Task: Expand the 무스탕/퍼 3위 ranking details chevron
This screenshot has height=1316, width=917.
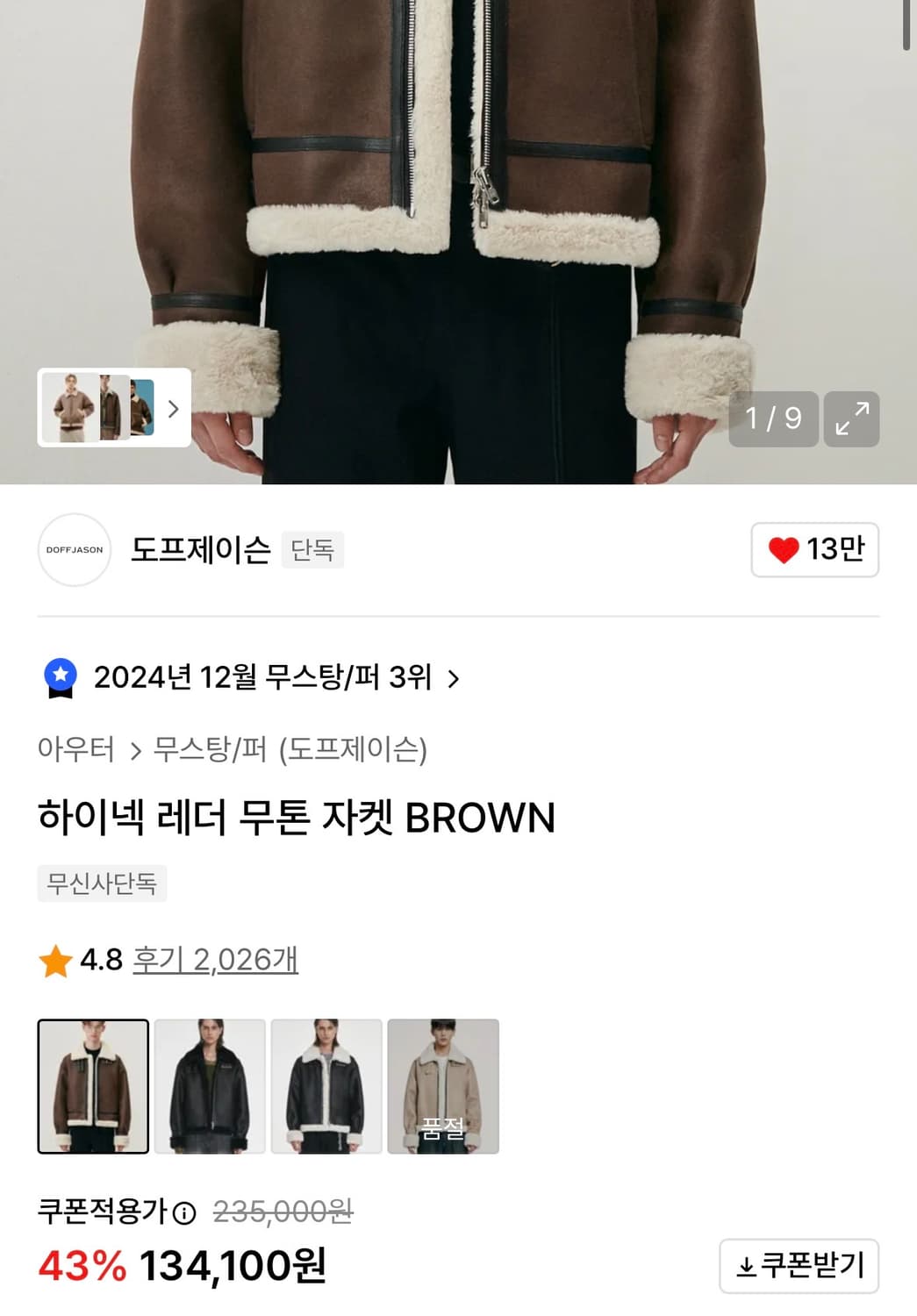Action: [x=455, y=677]
